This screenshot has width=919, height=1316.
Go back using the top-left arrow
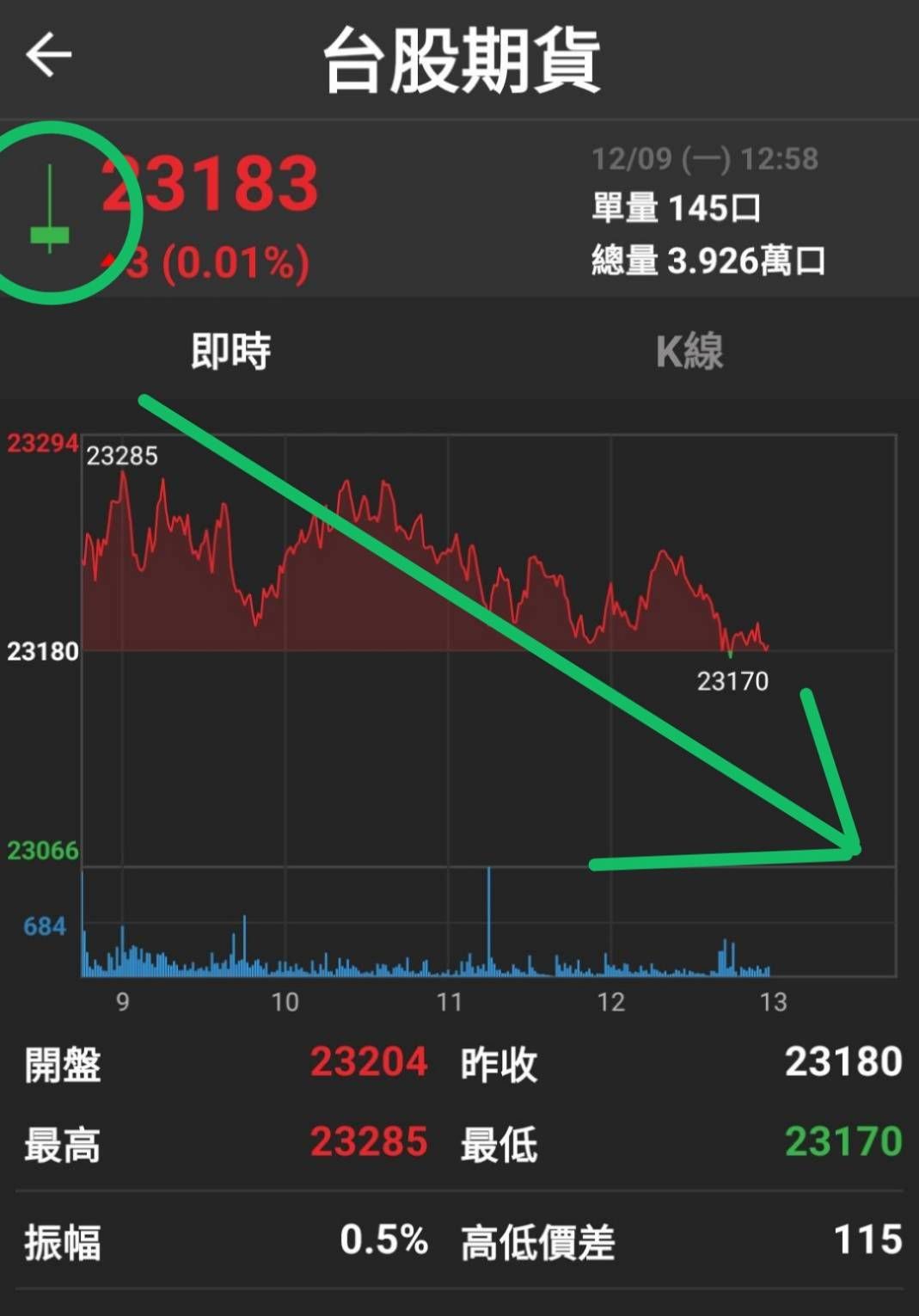pos(48,56)
